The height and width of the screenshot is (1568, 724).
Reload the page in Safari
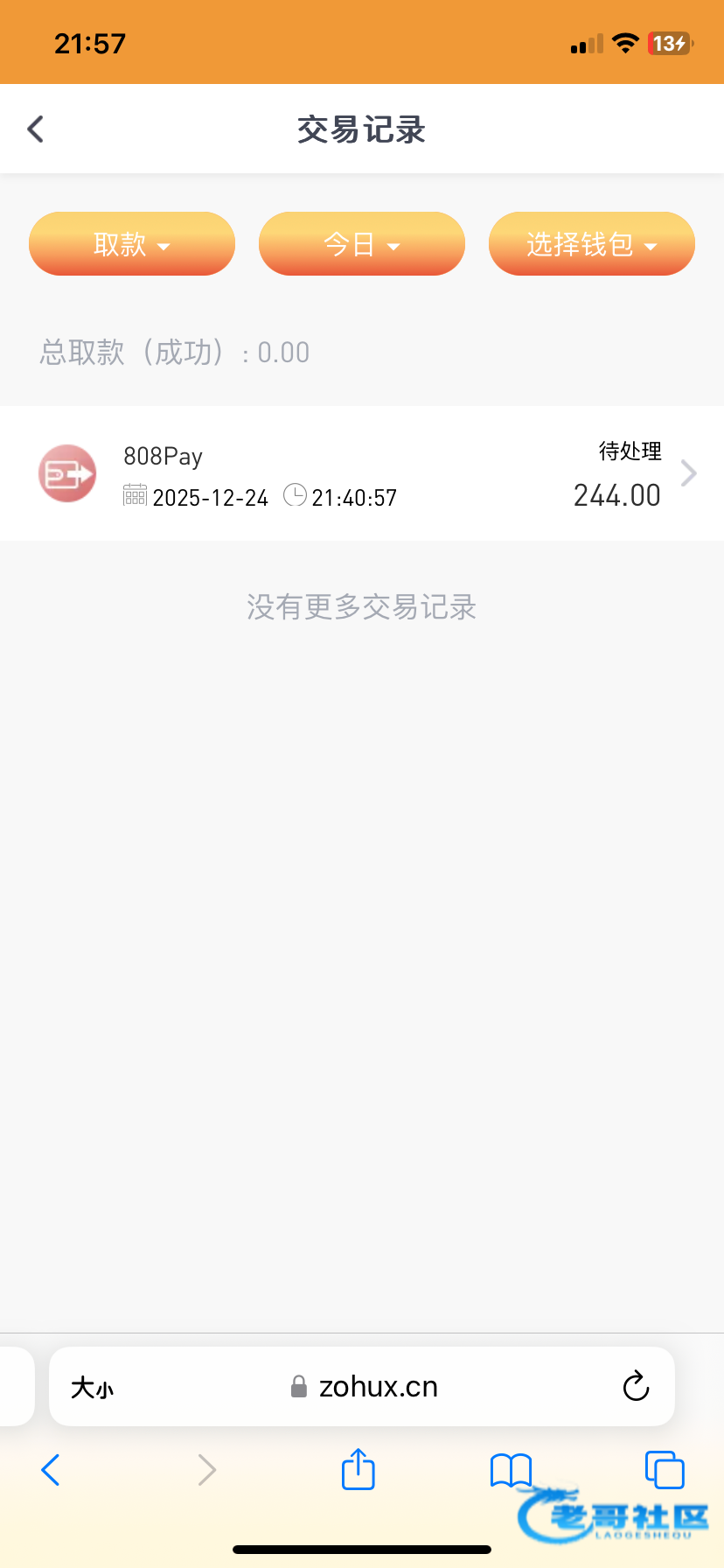pos(636,1386)
